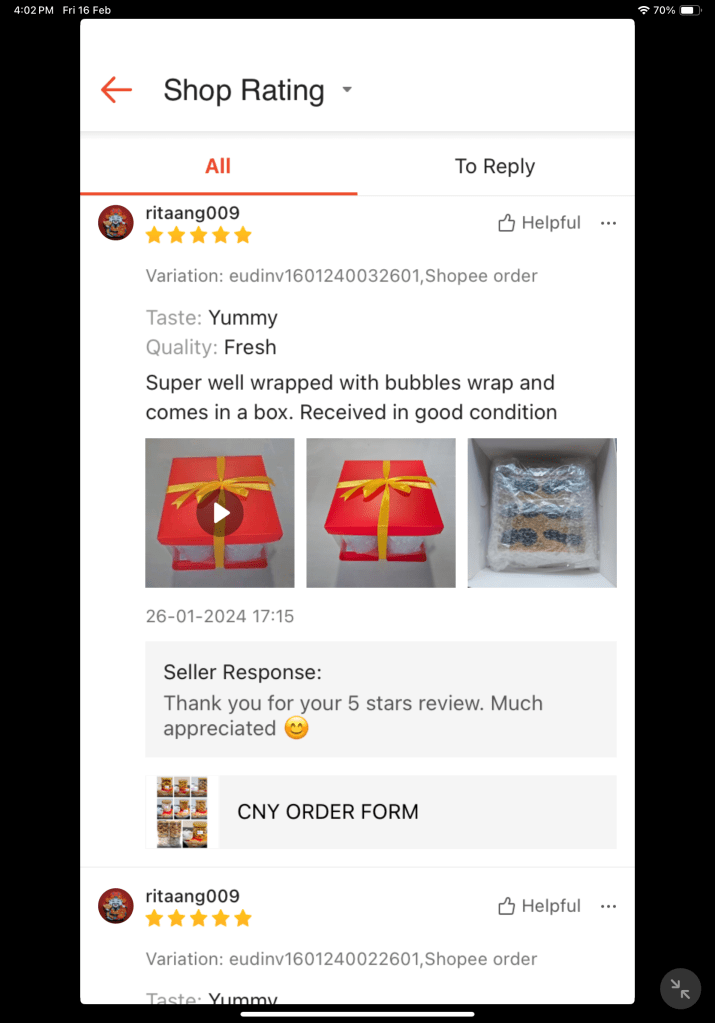This screenshot has width=715, height=1023.
Task: Tap the collapse arrows floating button
Action: click(x=681, y=989)
